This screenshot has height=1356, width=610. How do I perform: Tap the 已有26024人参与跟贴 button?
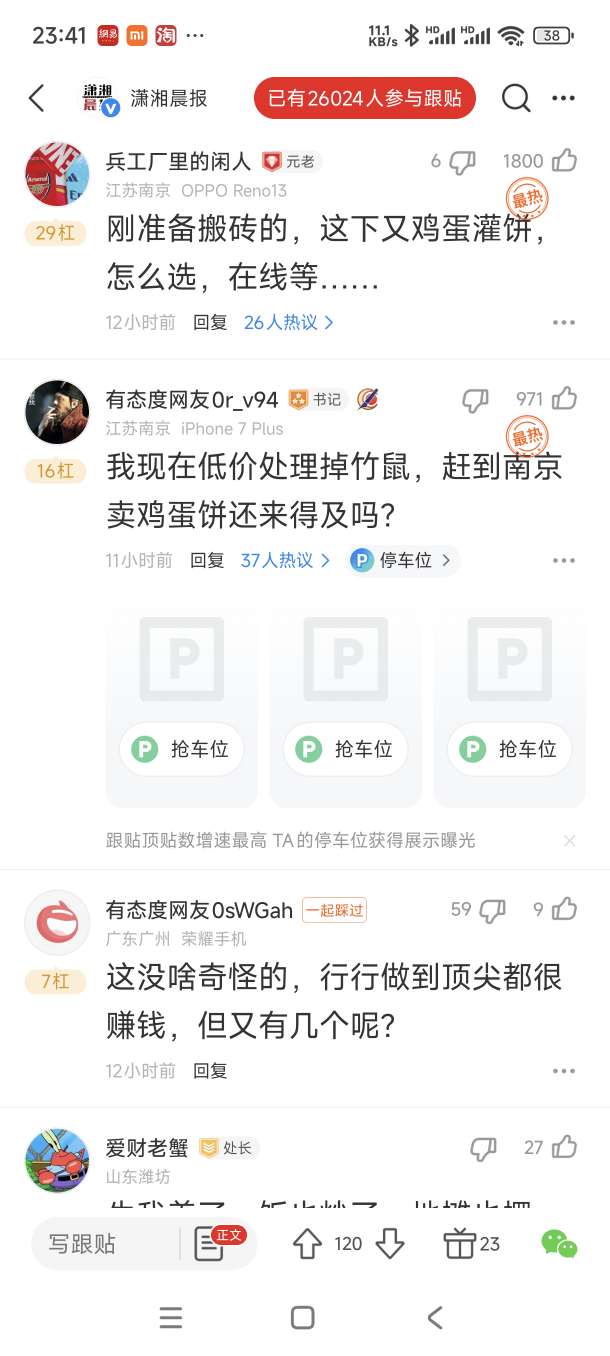(365, 98)
